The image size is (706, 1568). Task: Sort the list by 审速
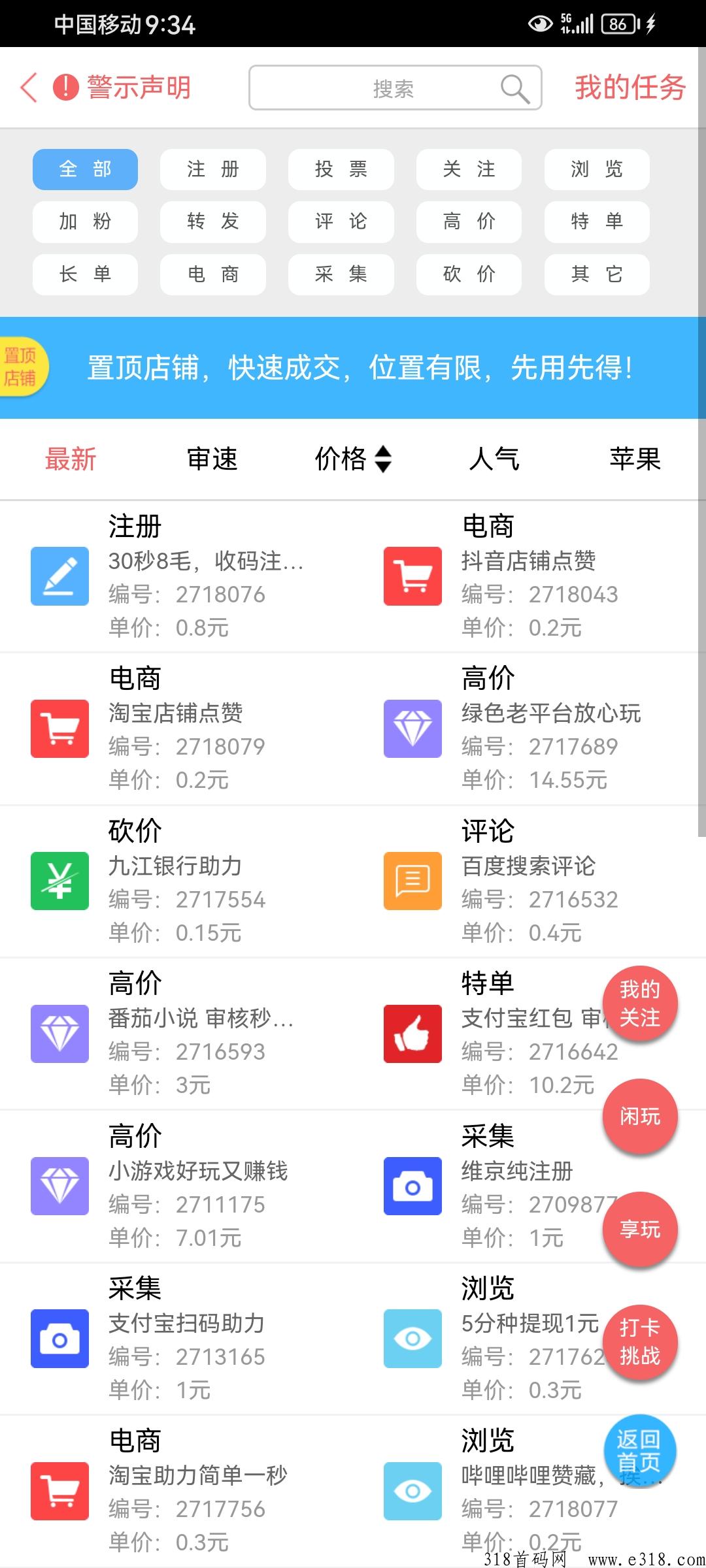click(212, 459)
